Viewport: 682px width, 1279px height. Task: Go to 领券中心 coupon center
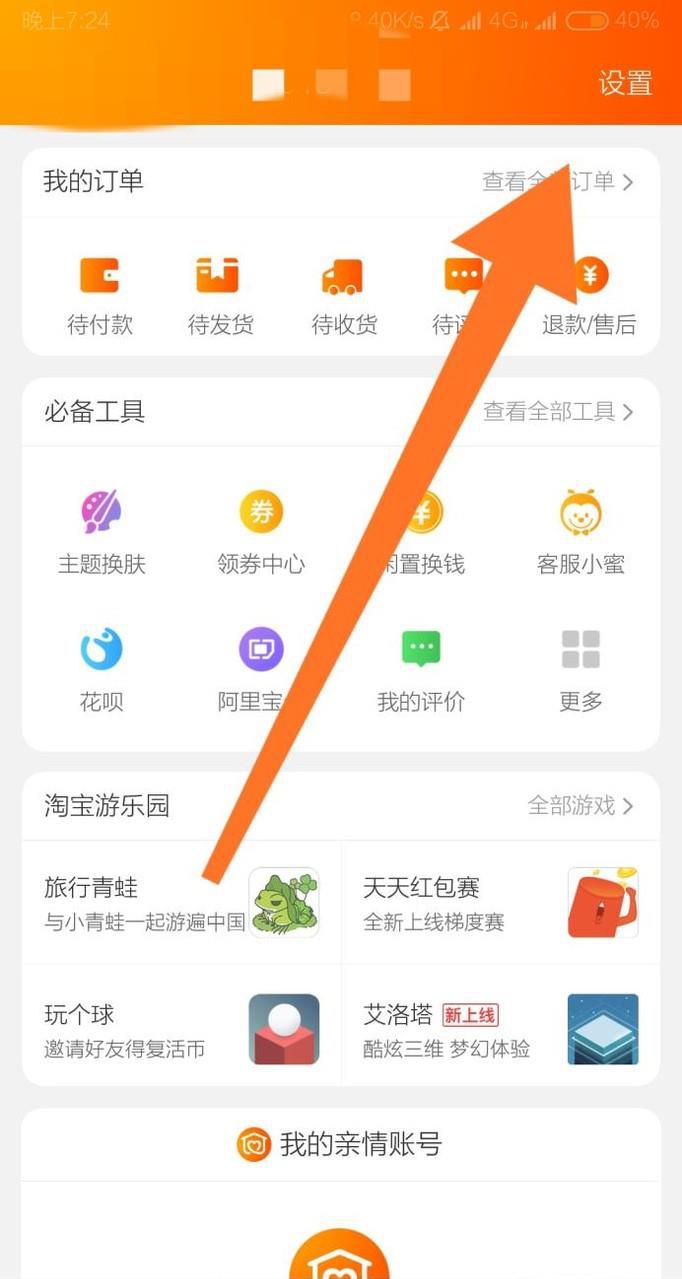pos(261,533)
